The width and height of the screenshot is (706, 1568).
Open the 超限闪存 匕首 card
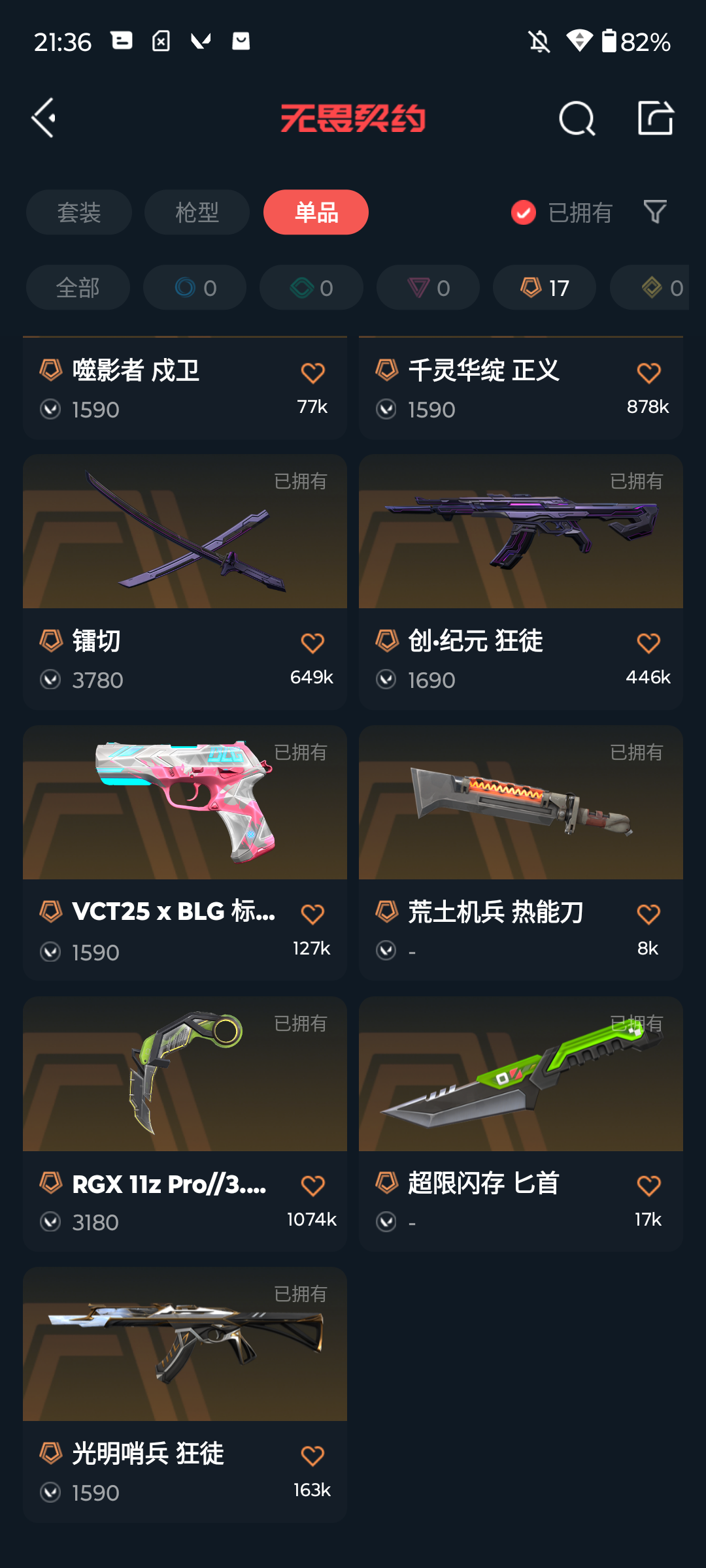click(x=521, y=1124)
